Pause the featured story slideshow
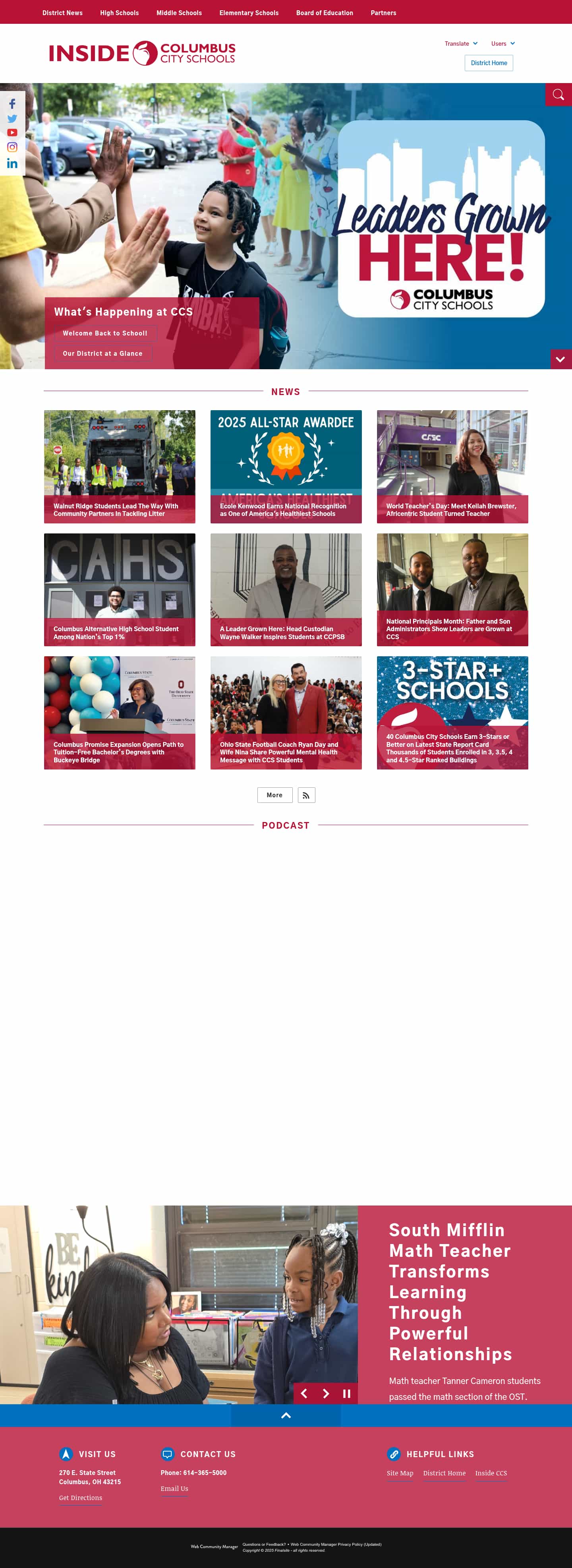572x1568 pixels. click(x=346, y=1393)
